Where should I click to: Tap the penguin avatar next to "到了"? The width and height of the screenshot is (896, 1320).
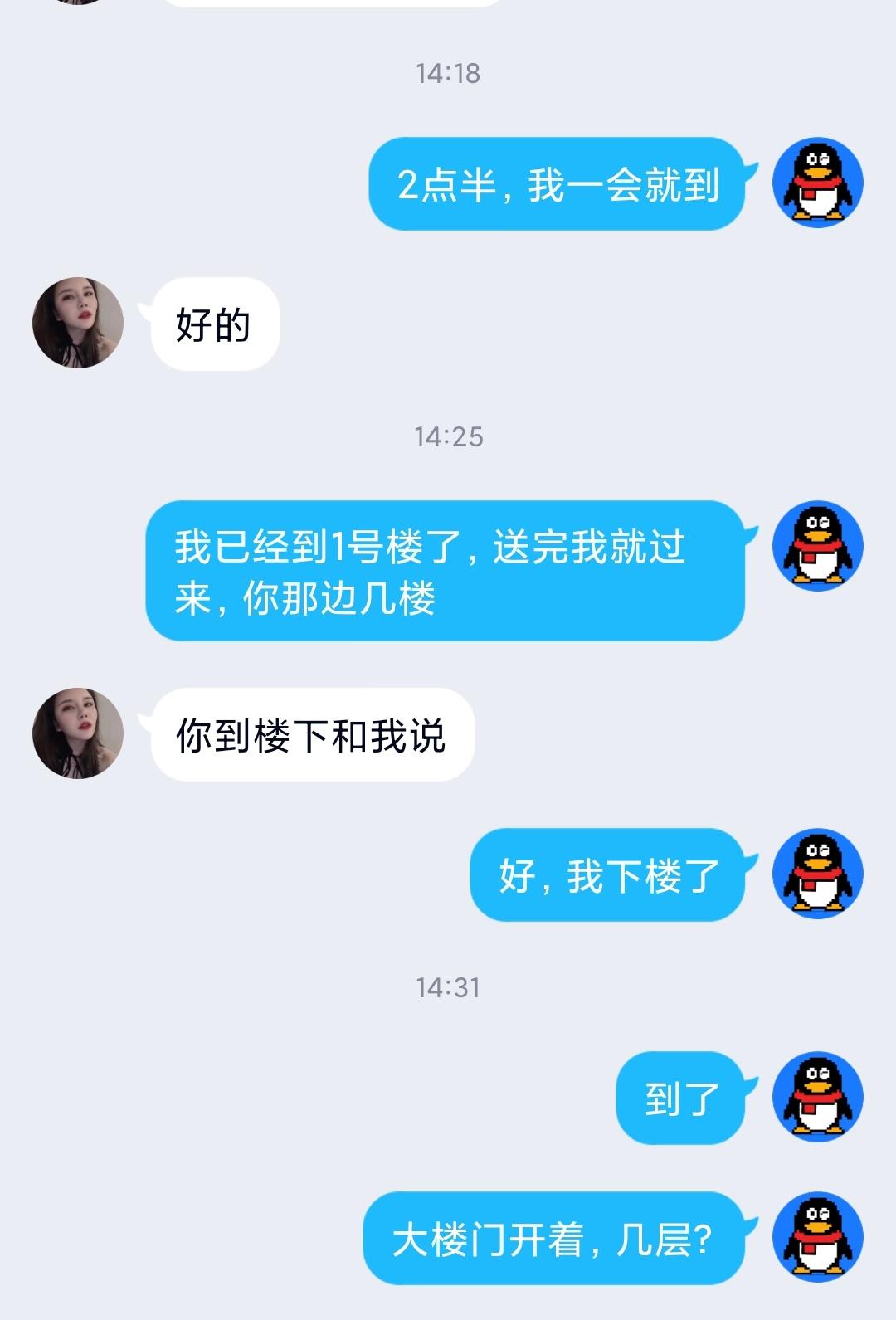[817, 1098]
